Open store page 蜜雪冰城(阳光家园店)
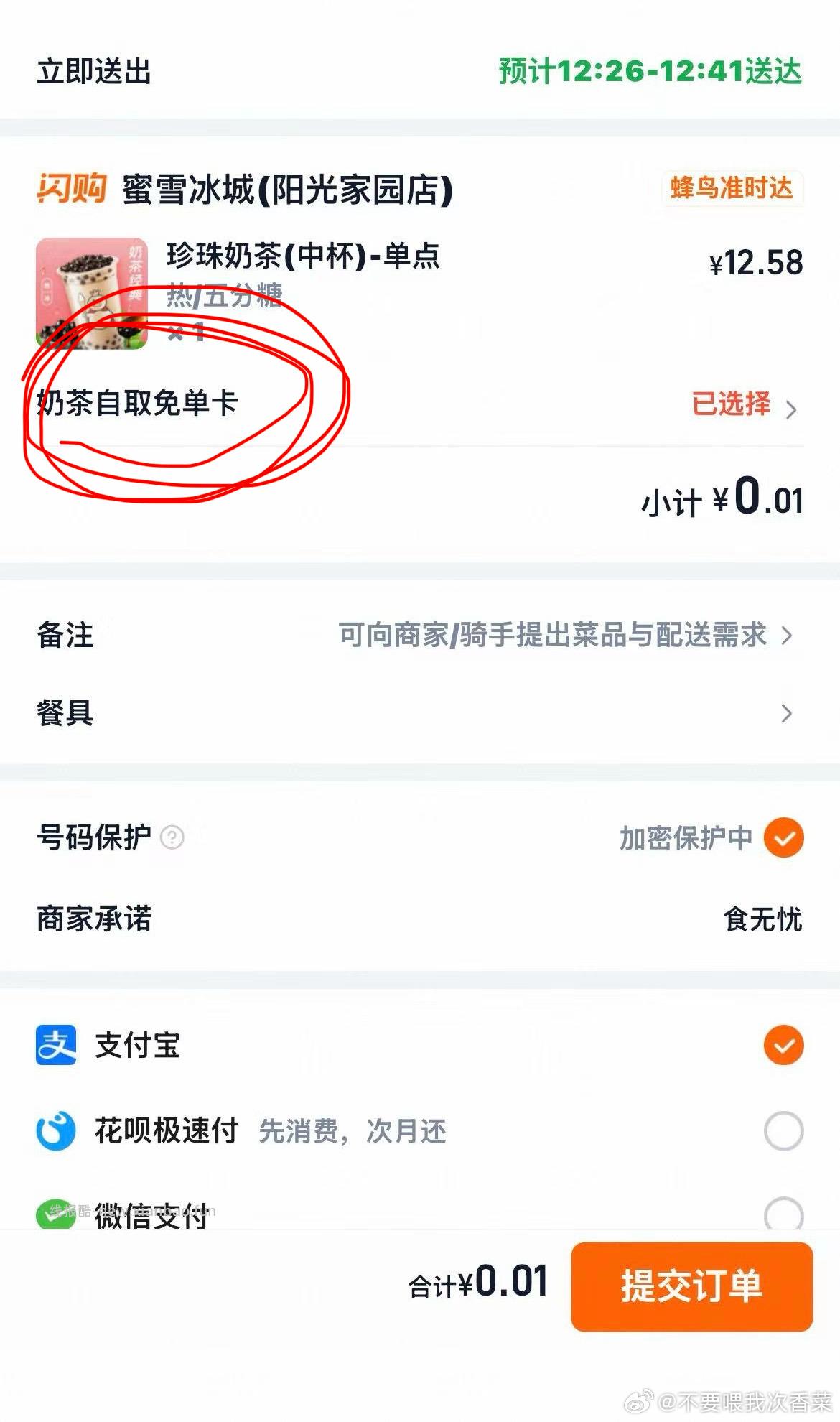 tap(287, 190)
